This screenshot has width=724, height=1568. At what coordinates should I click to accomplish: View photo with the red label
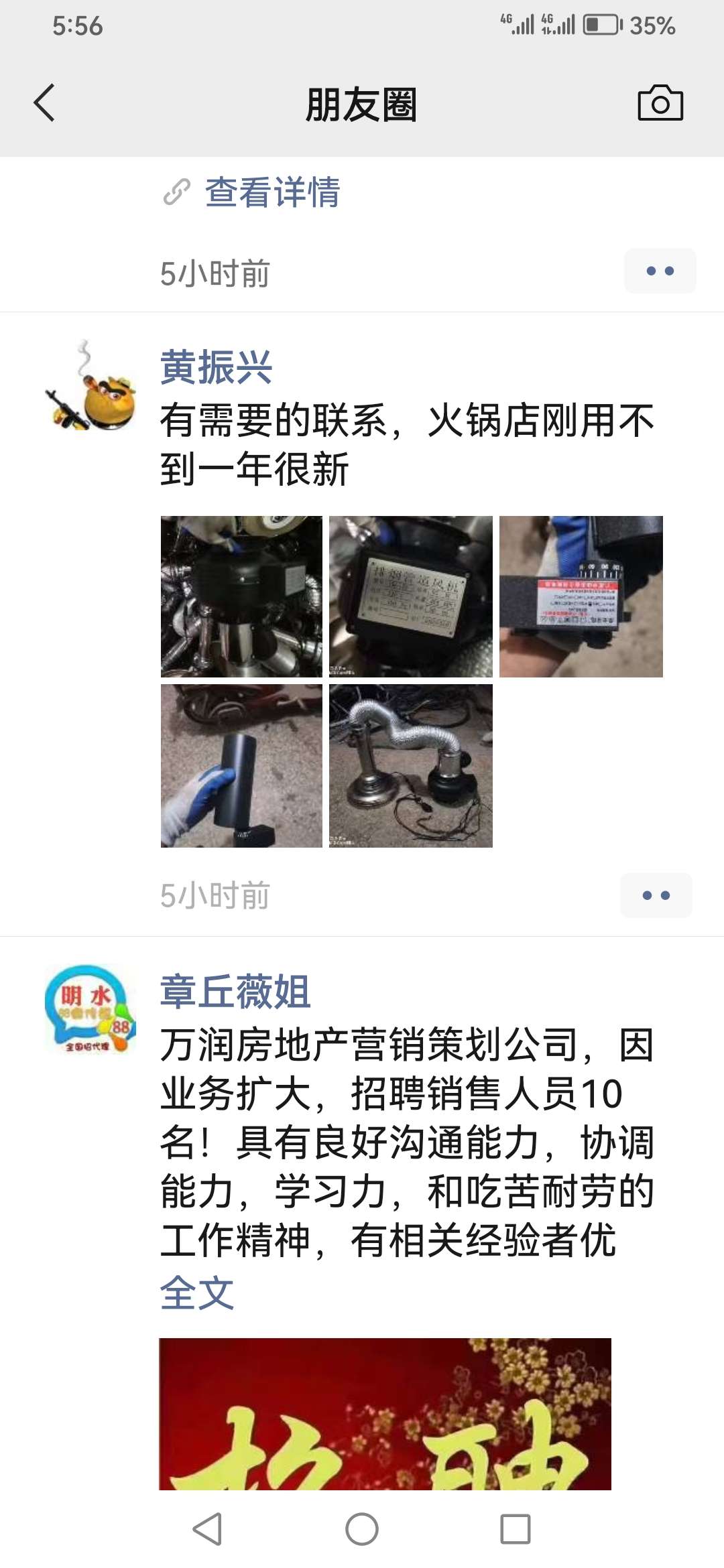point(581,596)
